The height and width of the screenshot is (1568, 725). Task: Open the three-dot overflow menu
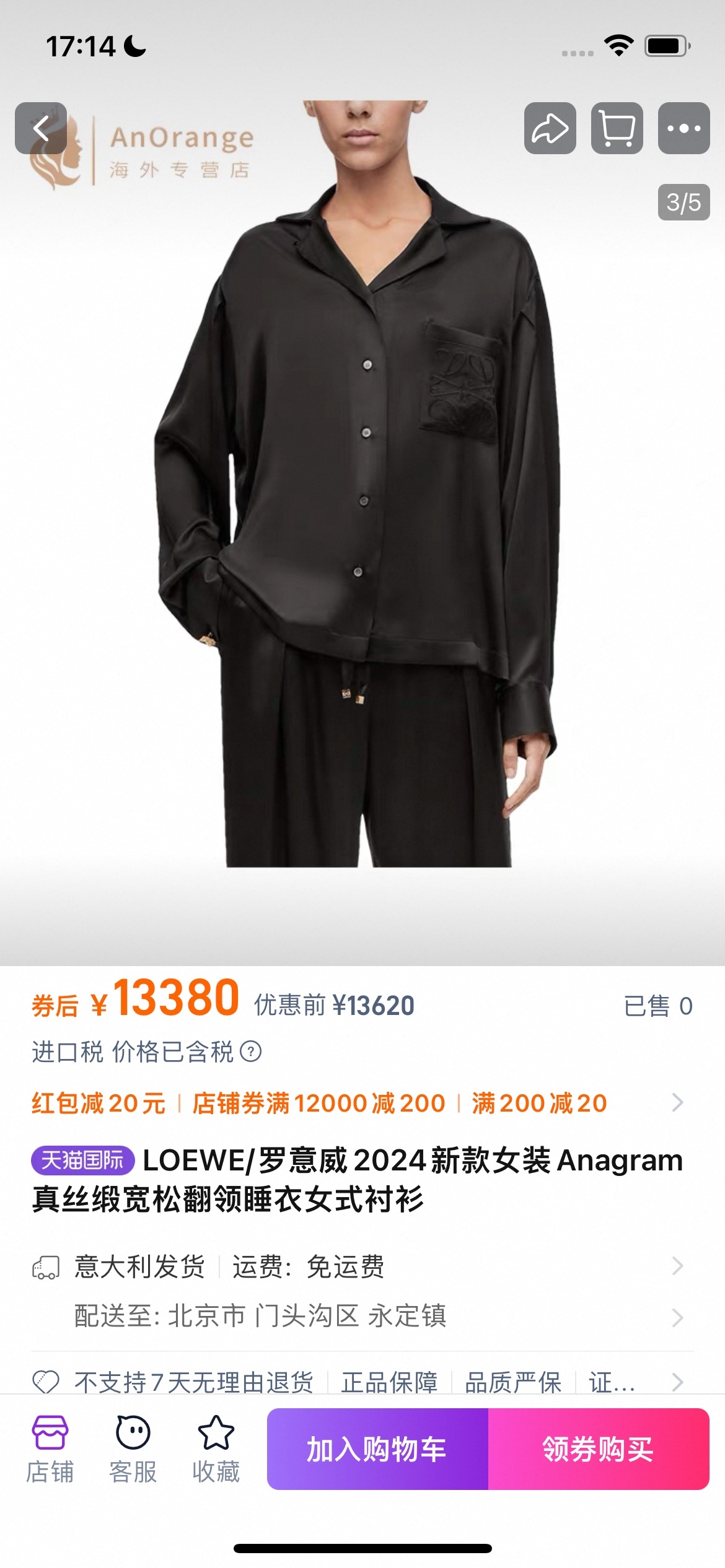tap(683, 129)
